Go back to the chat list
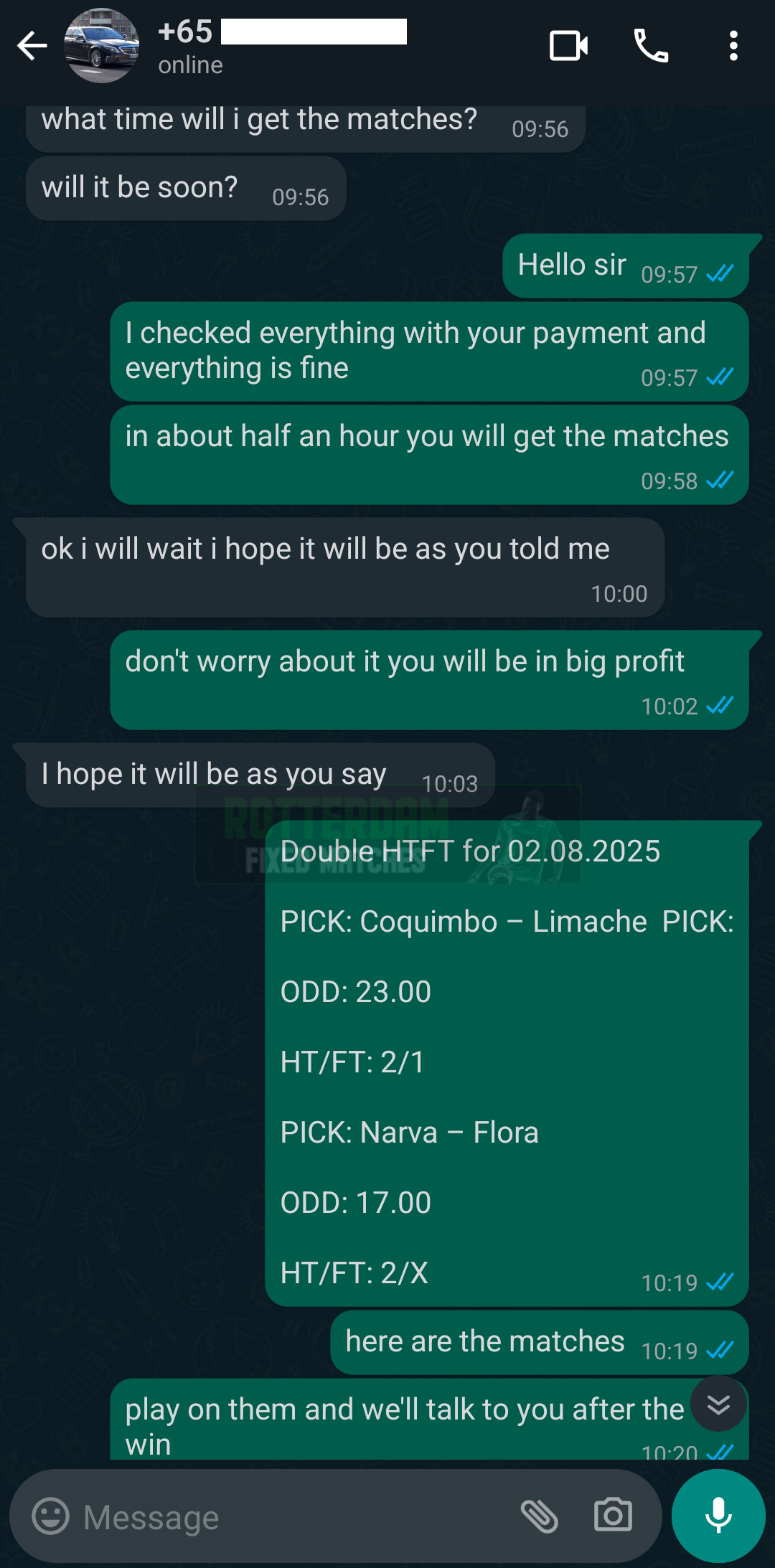Screen dimensions: 775x1568 coord(32,46)
